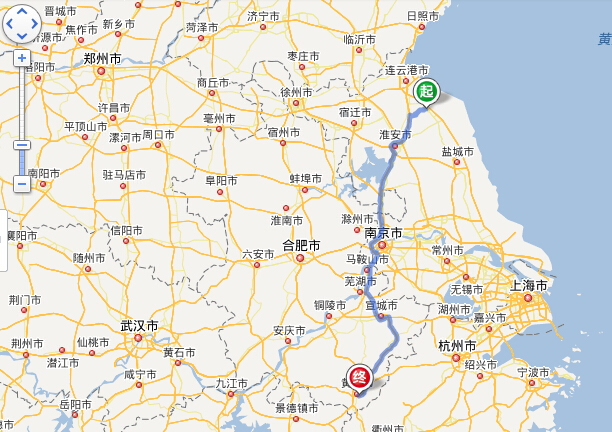
Task: Pan the map left with the left arrow
Action: pyautogui.click(x=10, y=22)
